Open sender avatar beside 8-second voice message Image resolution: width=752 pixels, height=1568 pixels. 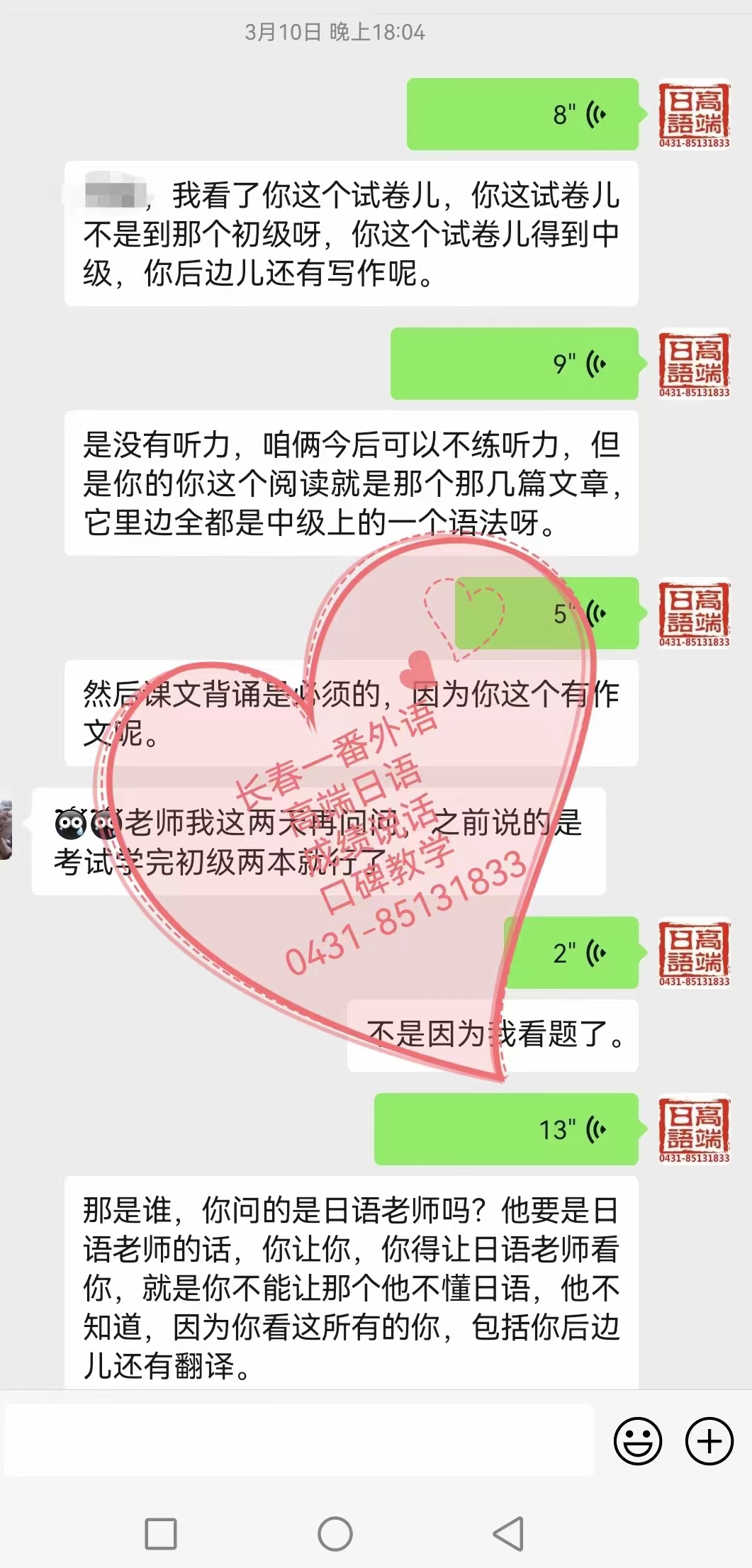click(694, 114)
